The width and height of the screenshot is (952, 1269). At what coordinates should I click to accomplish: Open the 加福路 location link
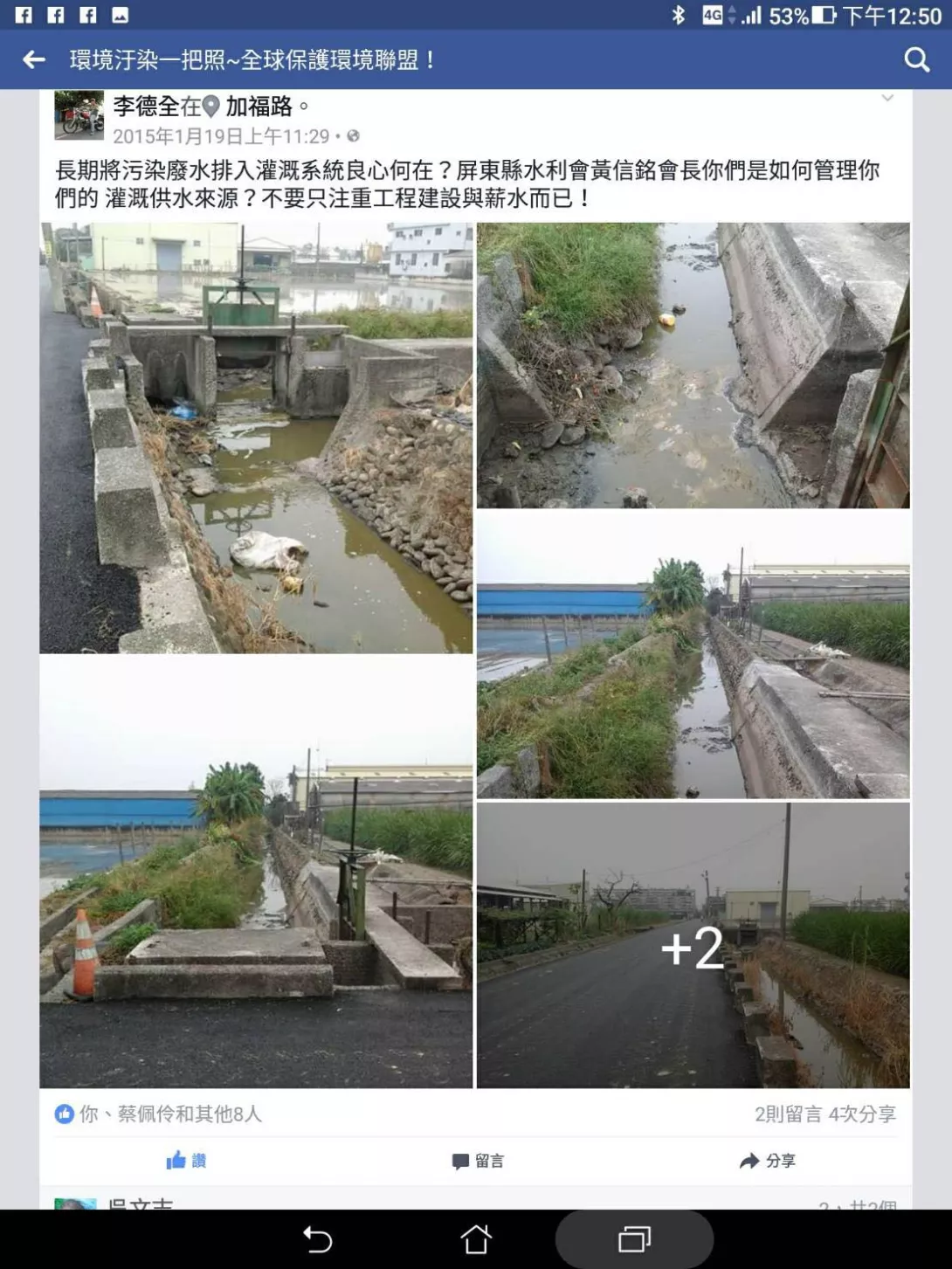pos(259,107)
